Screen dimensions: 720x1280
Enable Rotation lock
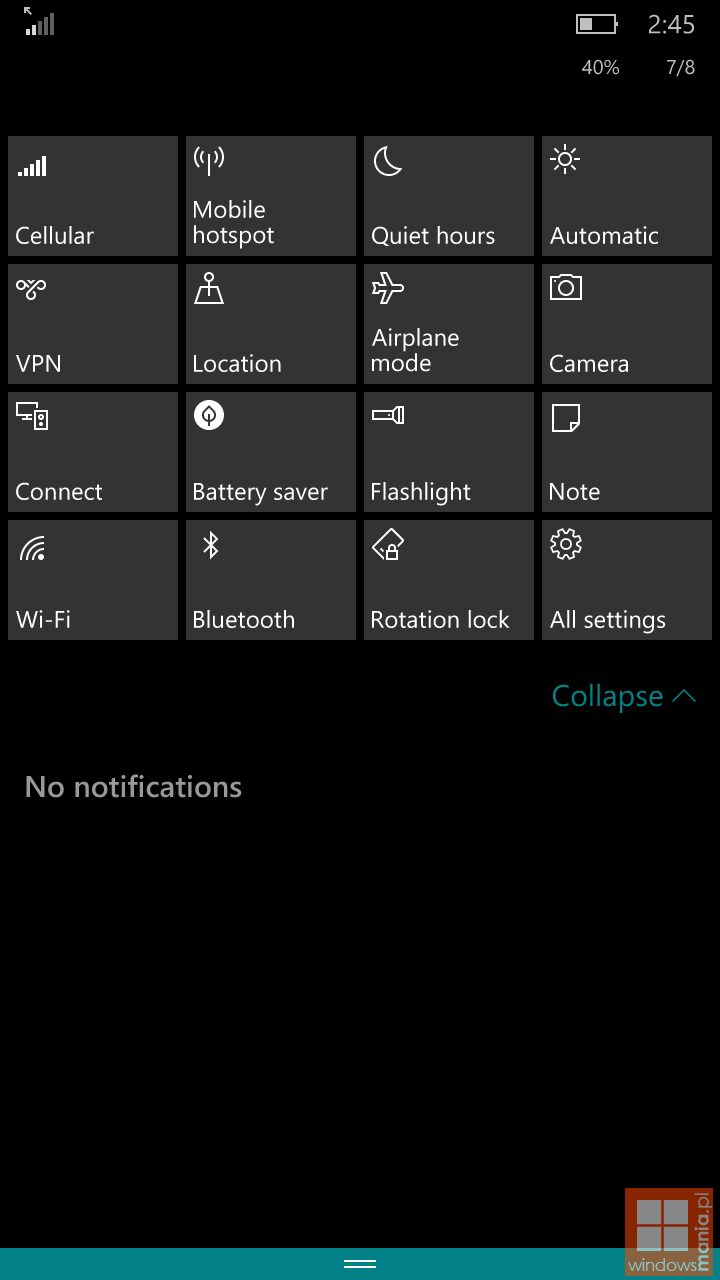pyautogui.click(x=449, y=580)
